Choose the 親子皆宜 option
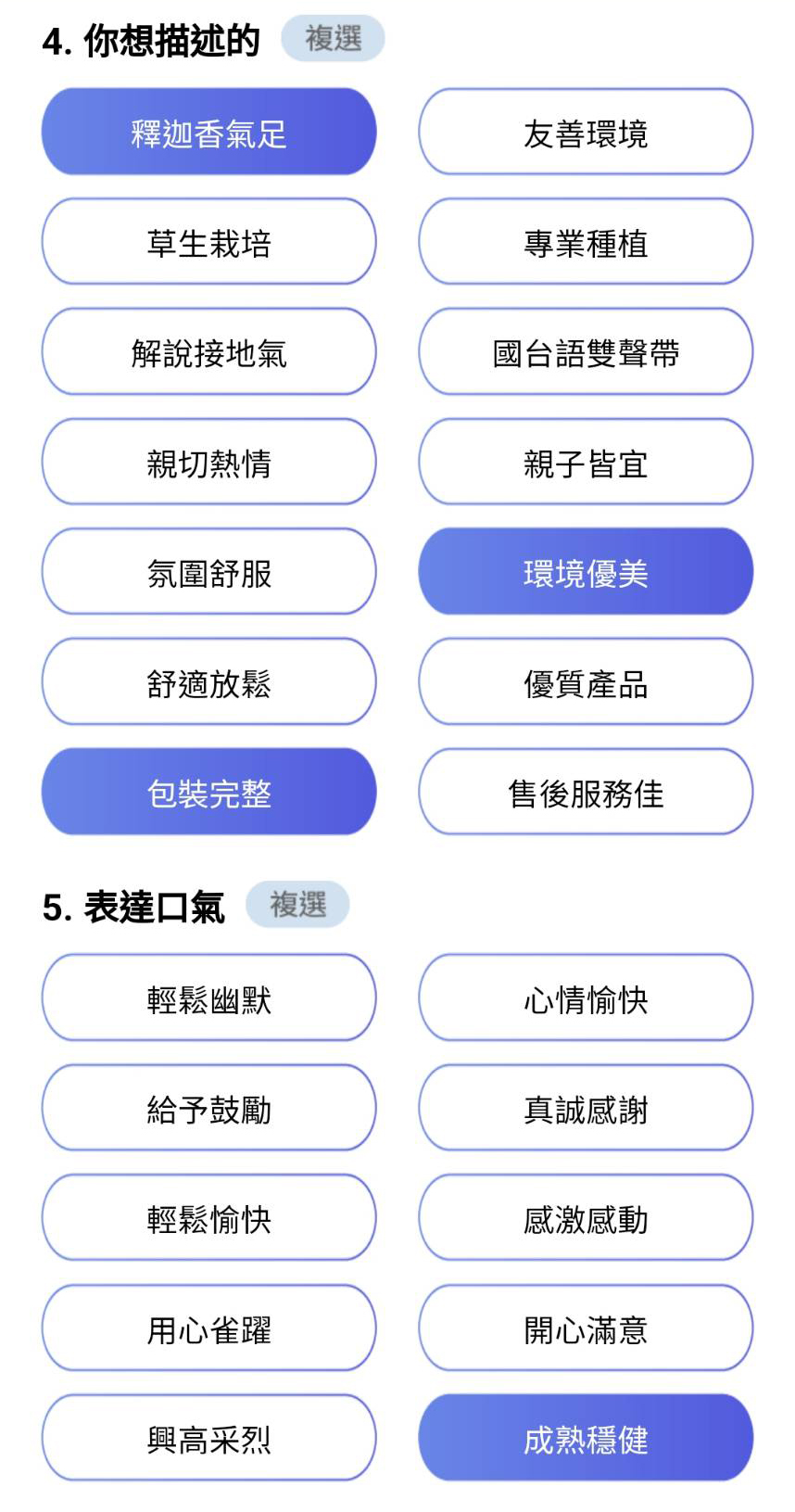The height and width of the screenshot is (1512, 795). 586,462
